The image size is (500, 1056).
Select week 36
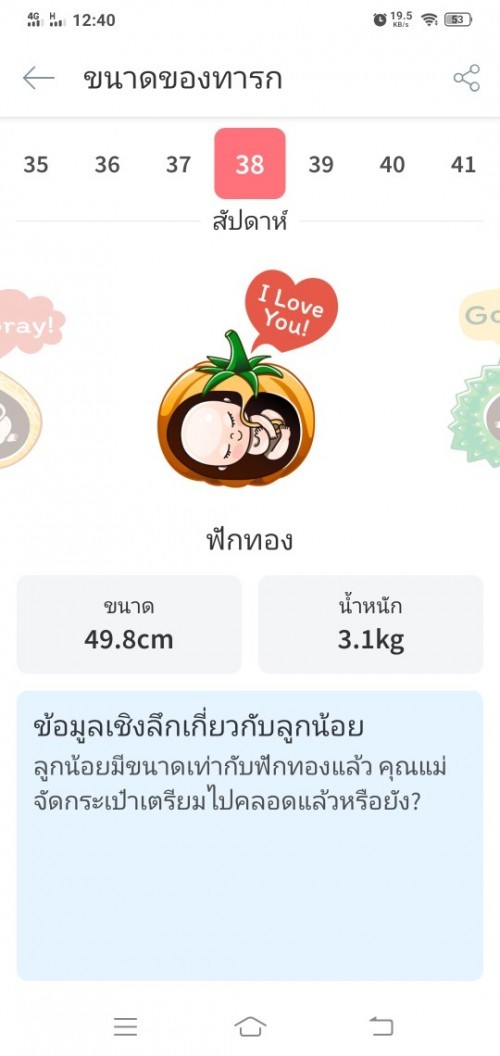click(107, 164)
